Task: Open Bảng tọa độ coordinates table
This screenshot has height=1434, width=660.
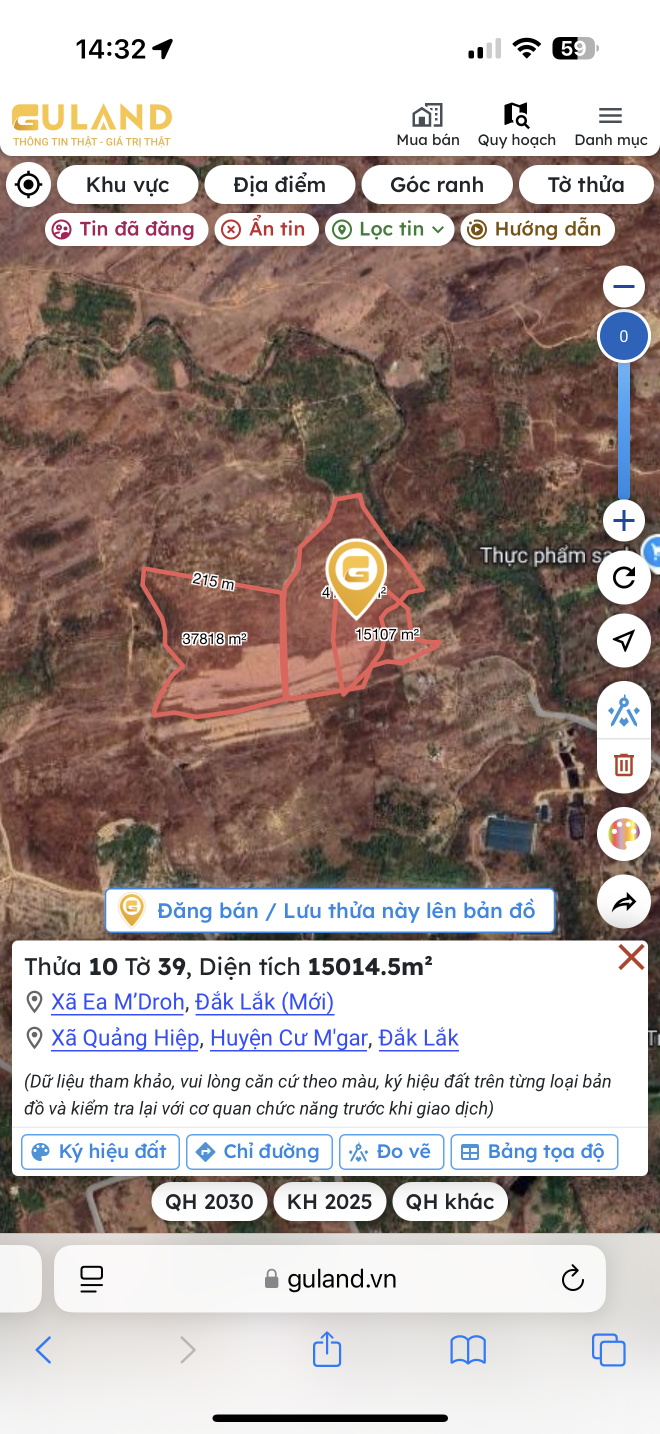Action: (x=534, y=1152)
